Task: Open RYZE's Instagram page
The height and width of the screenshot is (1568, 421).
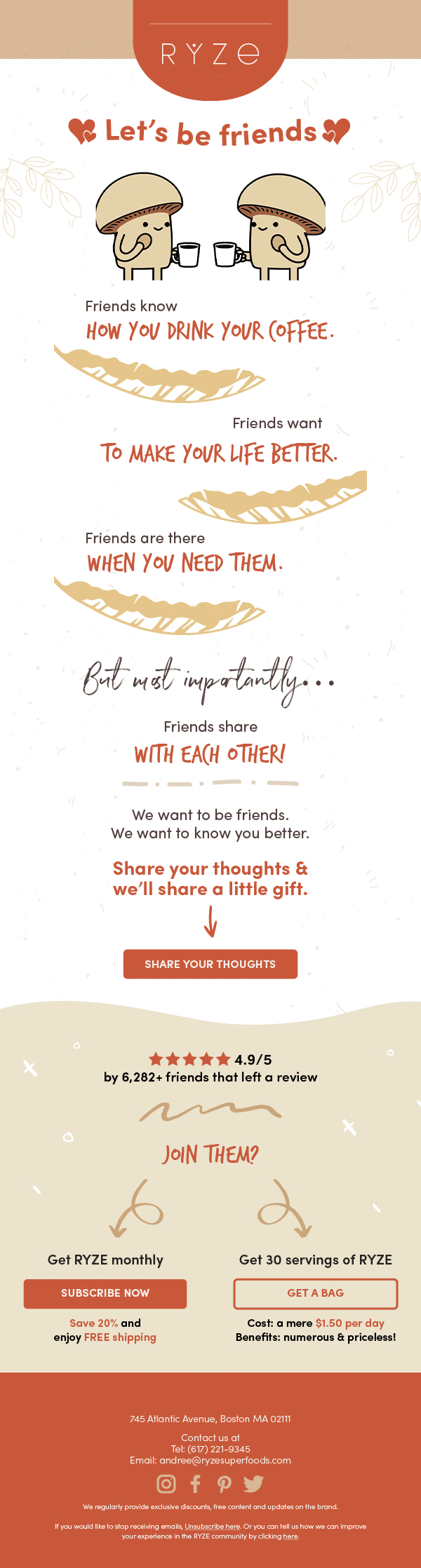Action: pos(166,1484)
